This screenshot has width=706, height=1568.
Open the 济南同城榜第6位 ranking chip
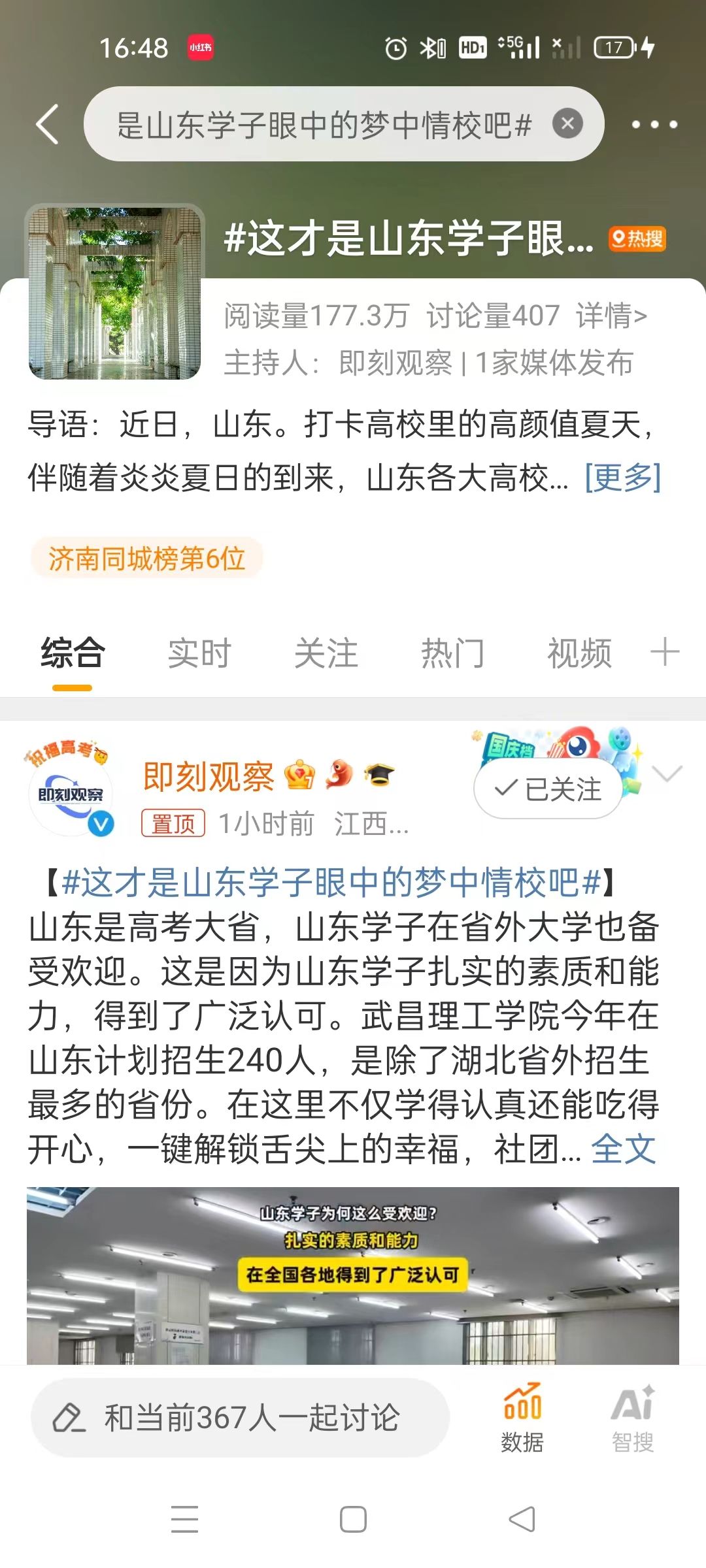(x=146, y=559)
